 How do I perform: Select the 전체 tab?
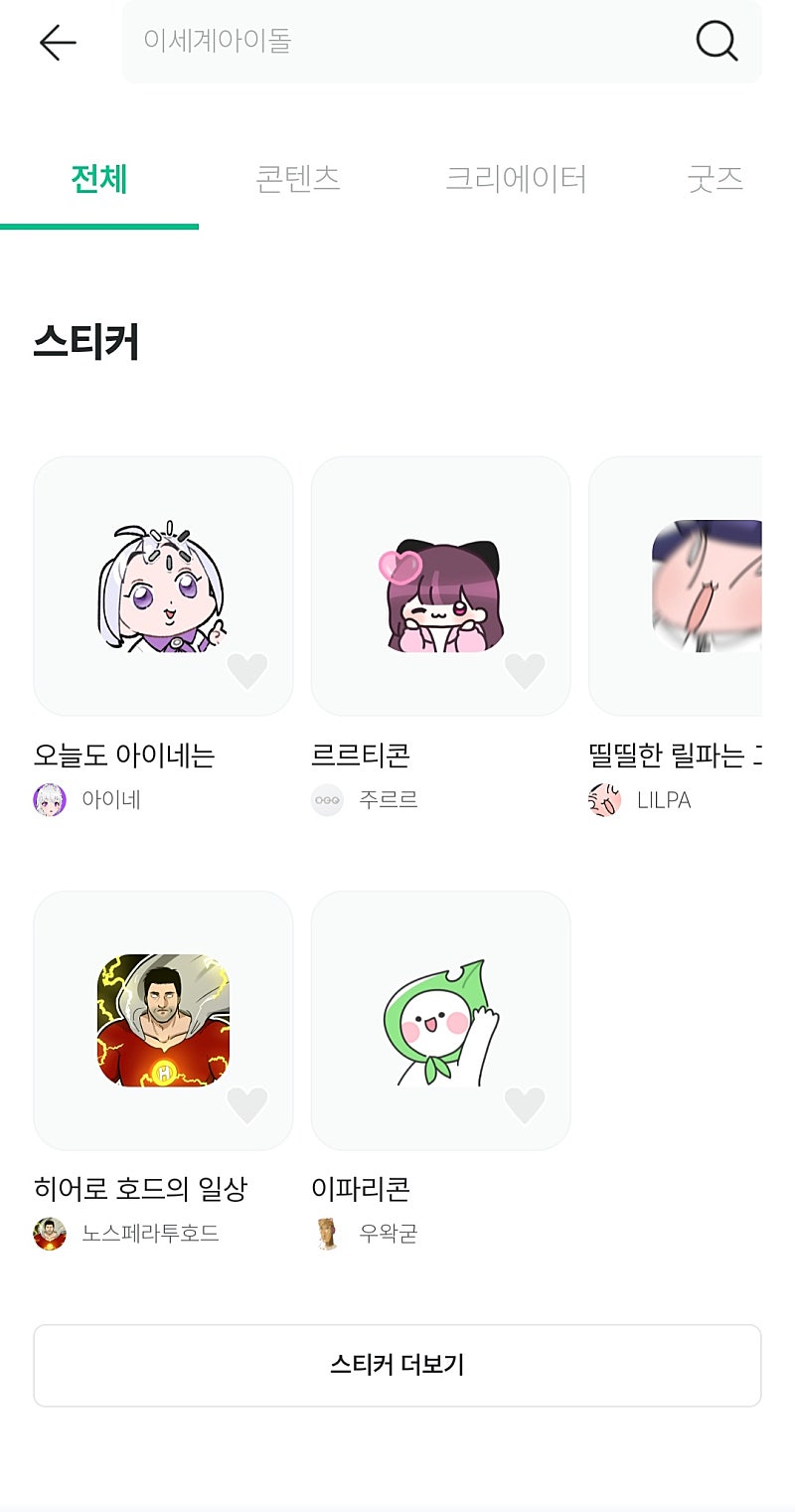point(99,180)
